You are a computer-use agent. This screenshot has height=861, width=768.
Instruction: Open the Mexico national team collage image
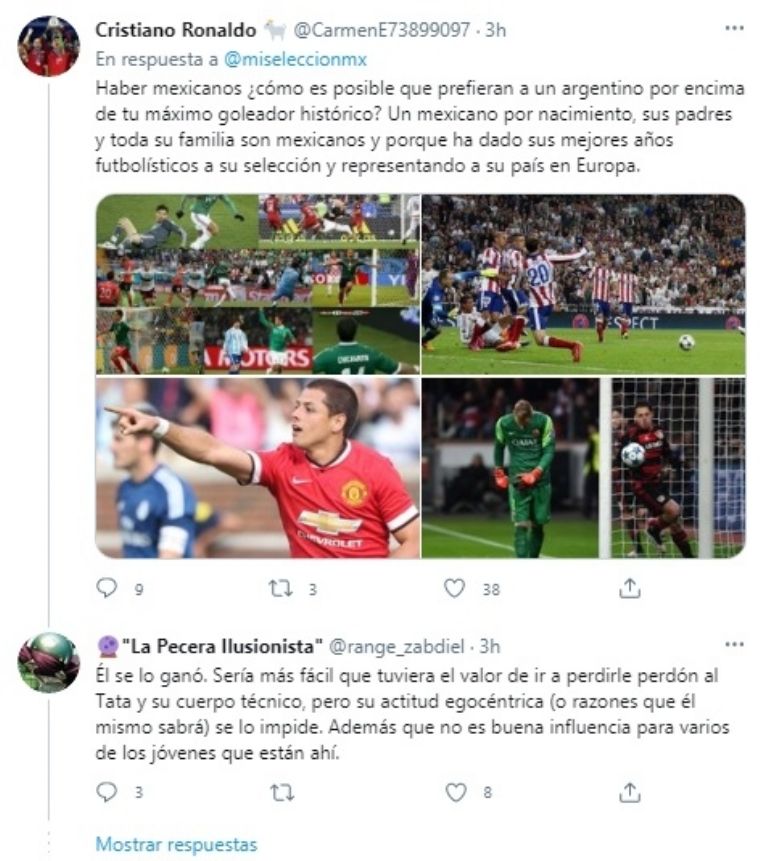tap(258, 284)
